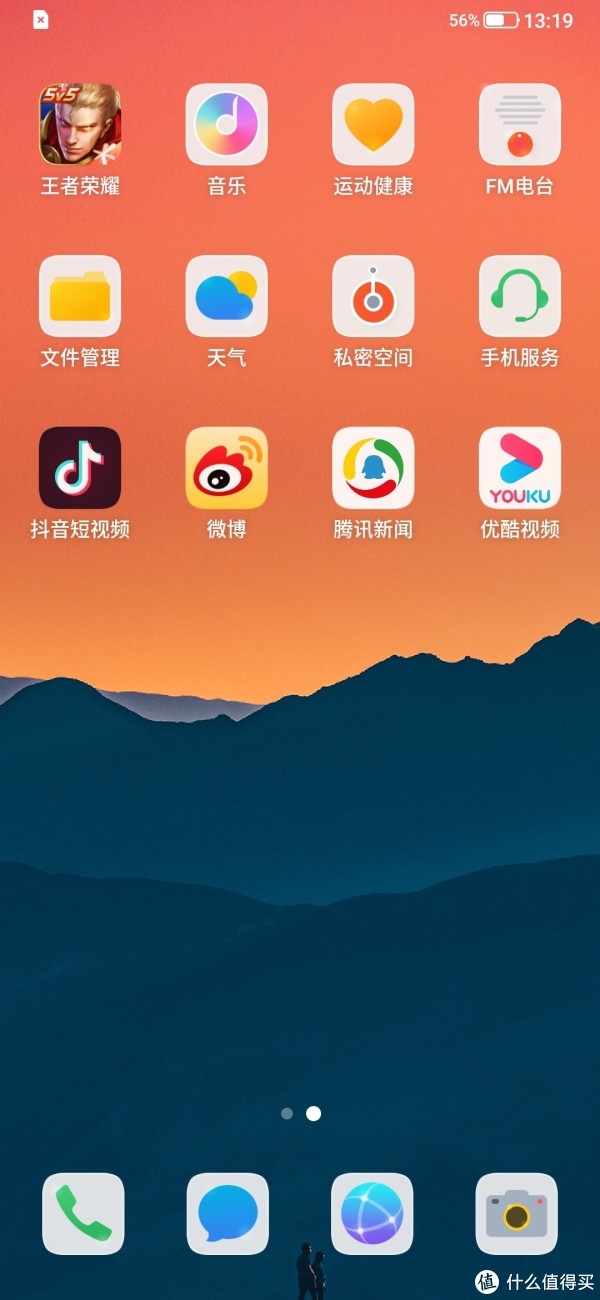Go to the first home screen page dot
This screenshot has width=600, height=1300.
[287, 1113]
